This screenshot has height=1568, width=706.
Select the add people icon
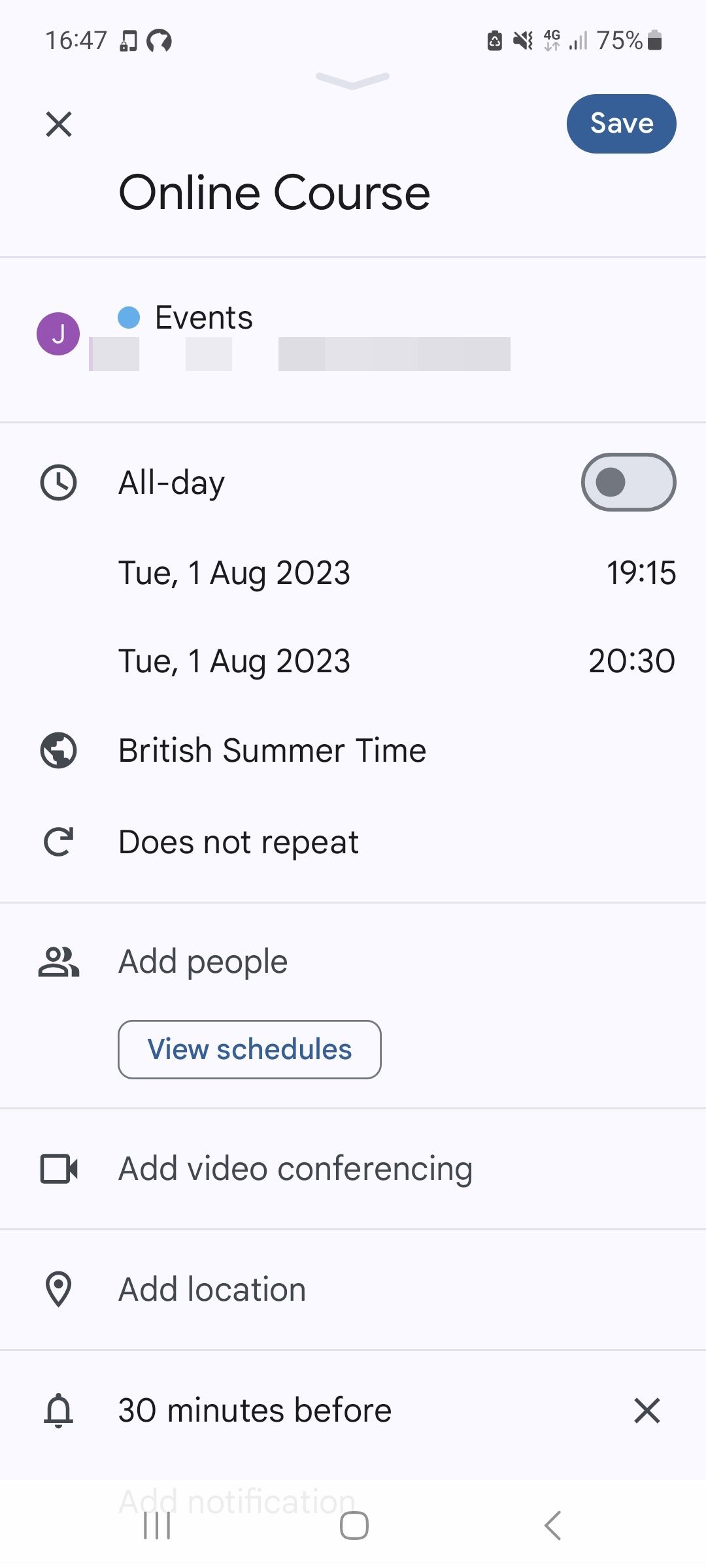tap(58, 960)
